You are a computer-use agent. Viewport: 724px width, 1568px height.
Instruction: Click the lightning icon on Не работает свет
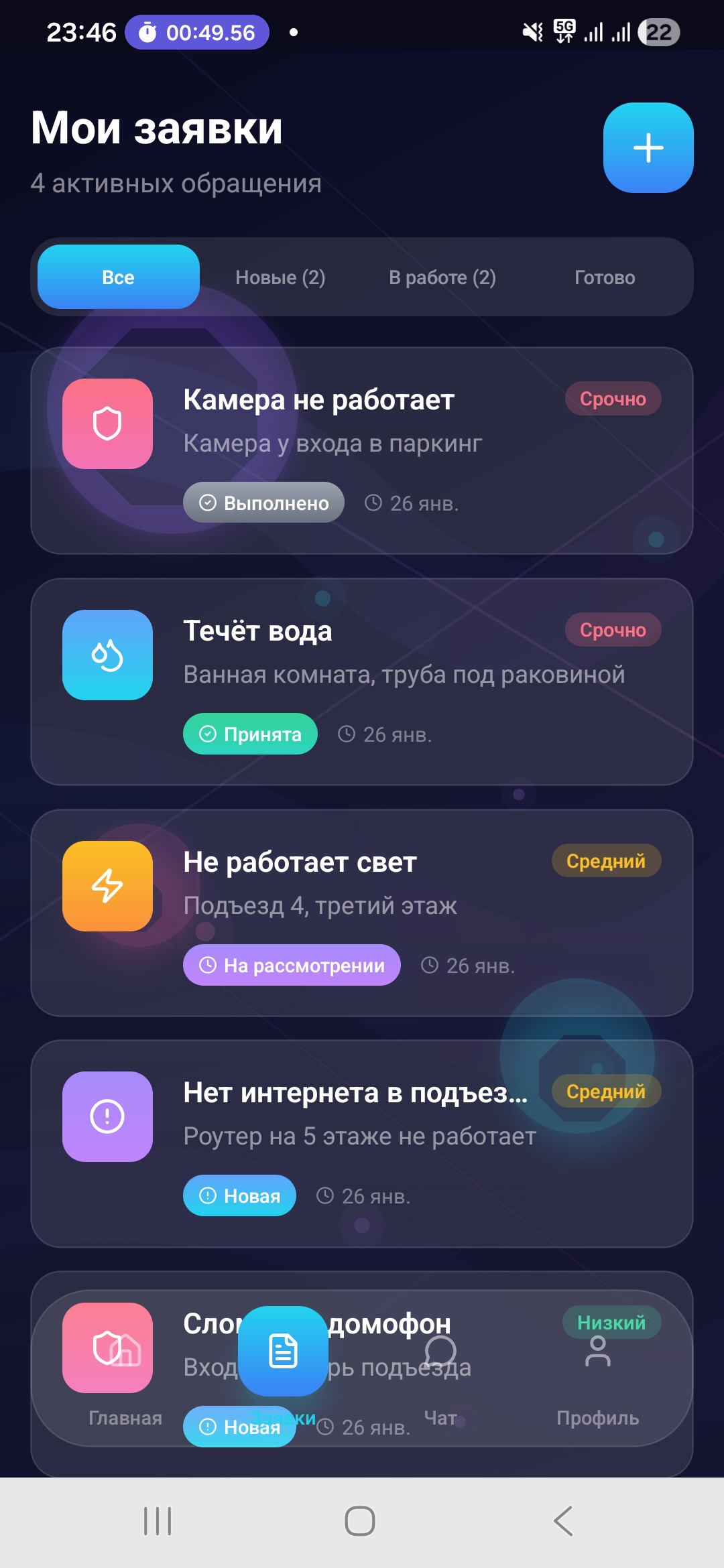tap(107, 887)
